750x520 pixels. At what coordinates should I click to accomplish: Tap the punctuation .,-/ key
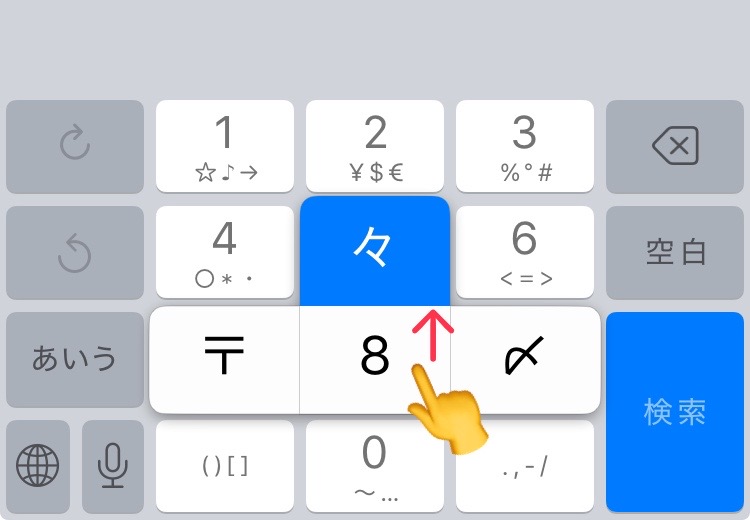pos(525,465)
